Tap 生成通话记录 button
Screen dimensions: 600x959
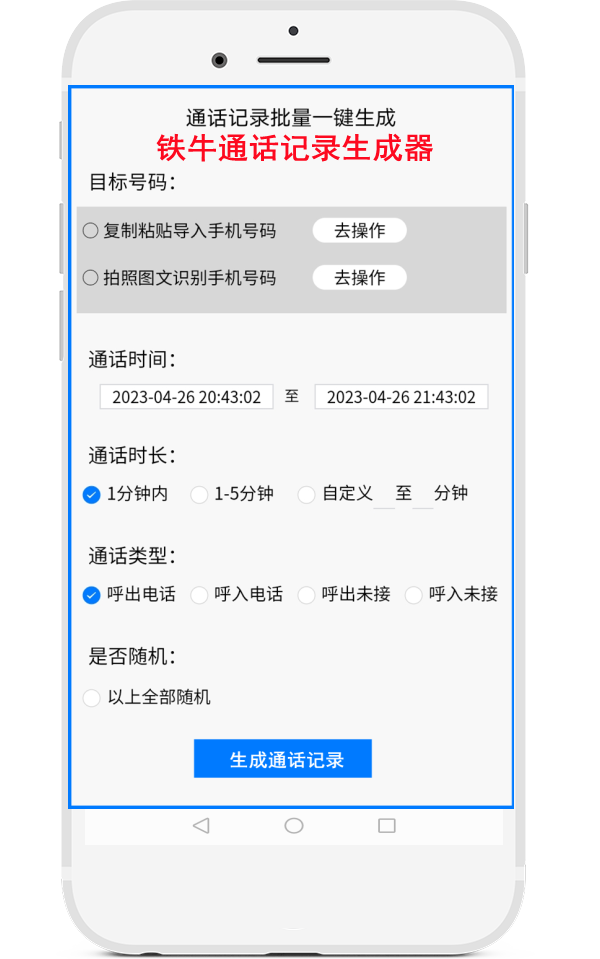point(283,759)
